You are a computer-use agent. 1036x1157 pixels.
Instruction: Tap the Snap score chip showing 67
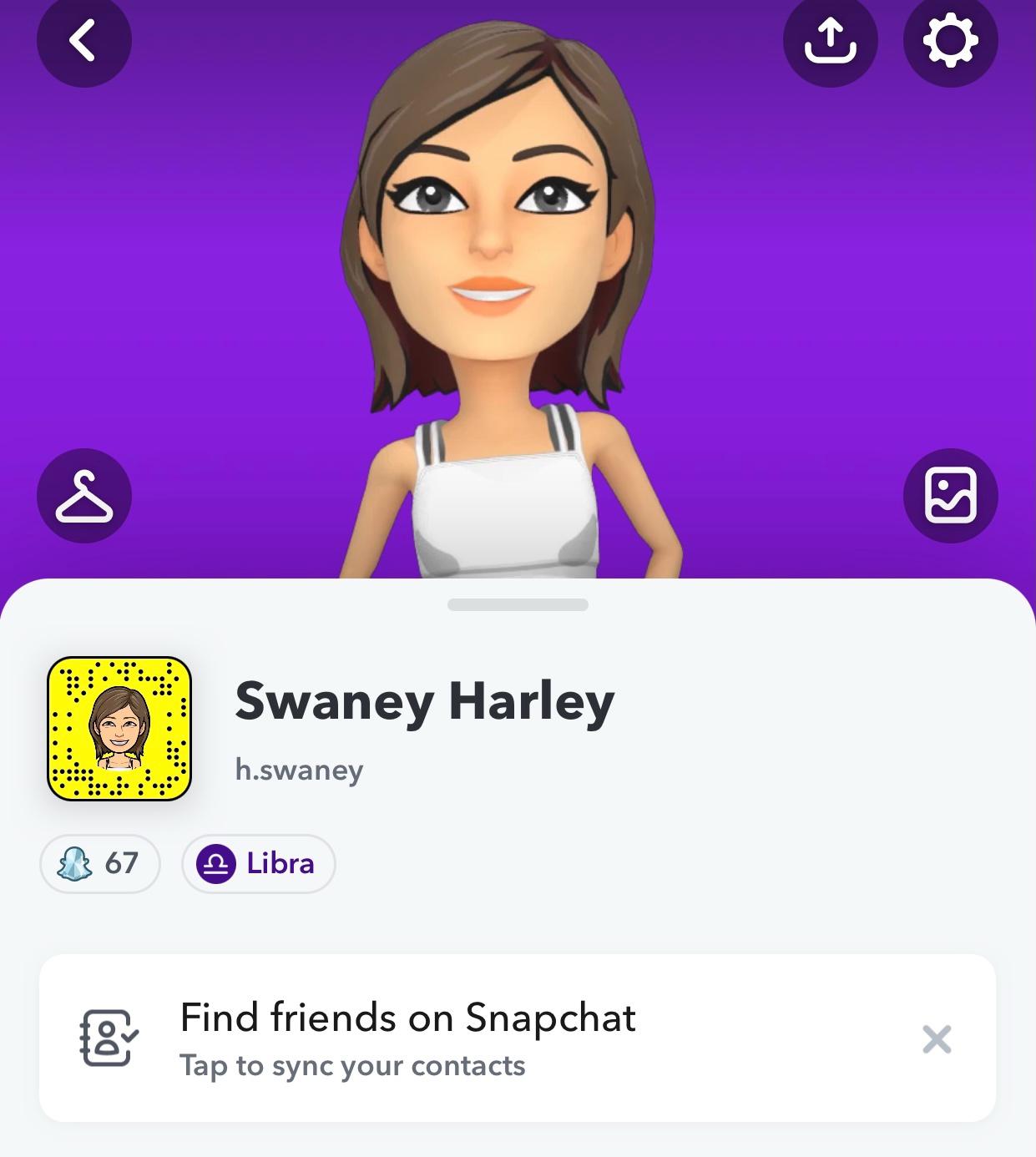pyautogui.click(x=99, y=863)
